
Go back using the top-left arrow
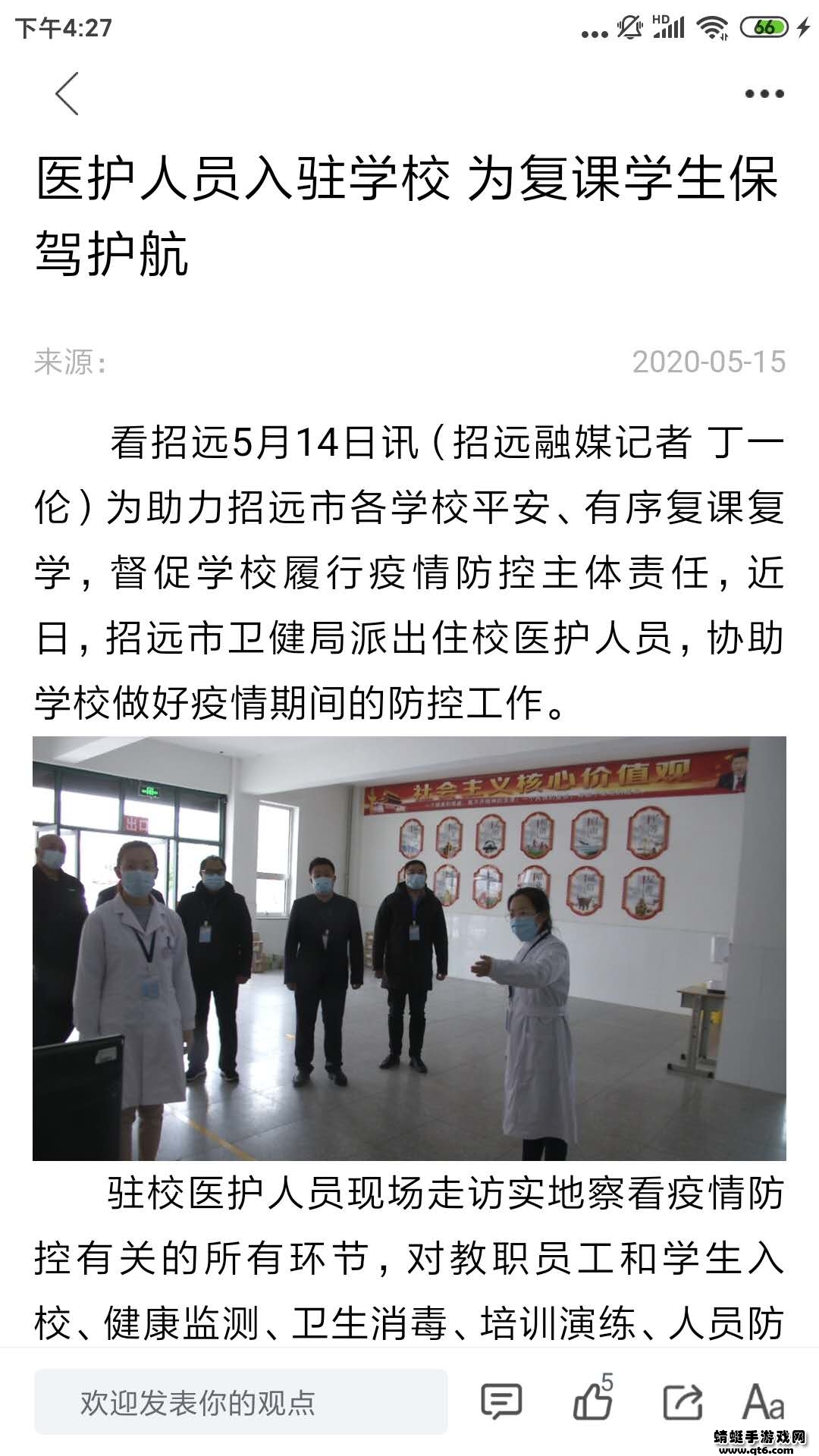(x=67, y=94)
